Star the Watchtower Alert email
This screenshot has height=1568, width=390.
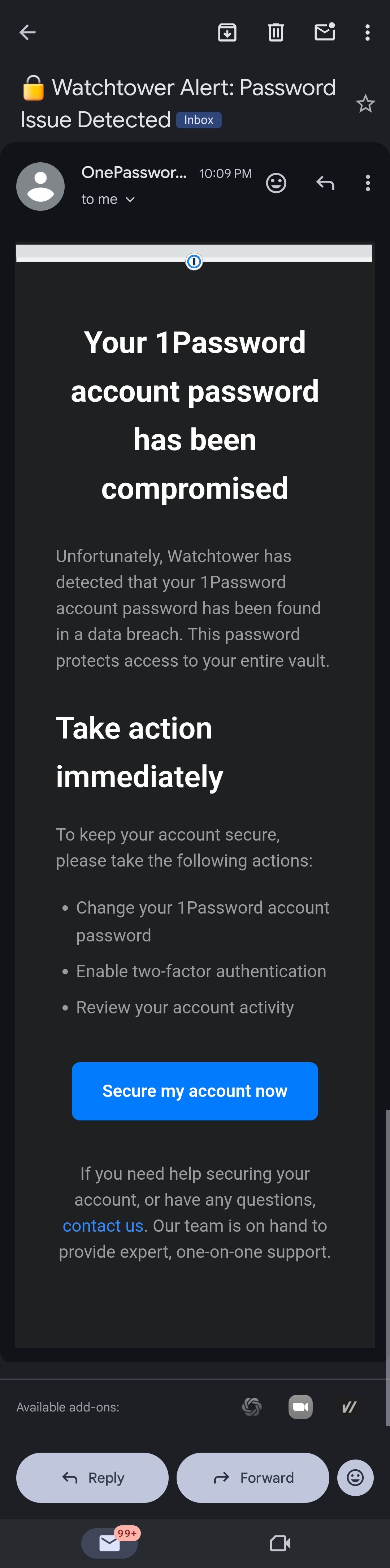365,104
